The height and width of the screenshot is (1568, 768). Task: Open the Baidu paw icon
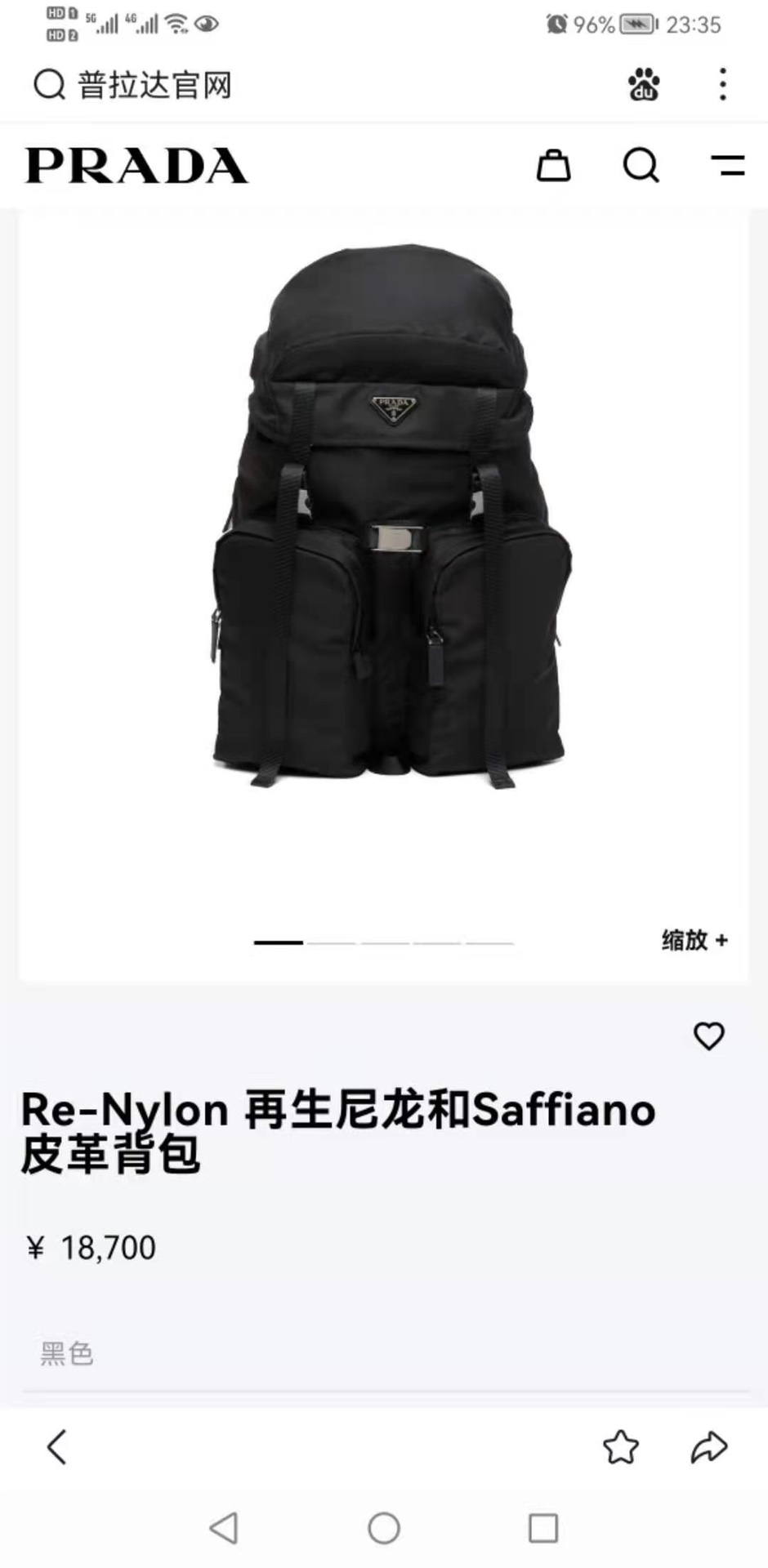point(644,84)
